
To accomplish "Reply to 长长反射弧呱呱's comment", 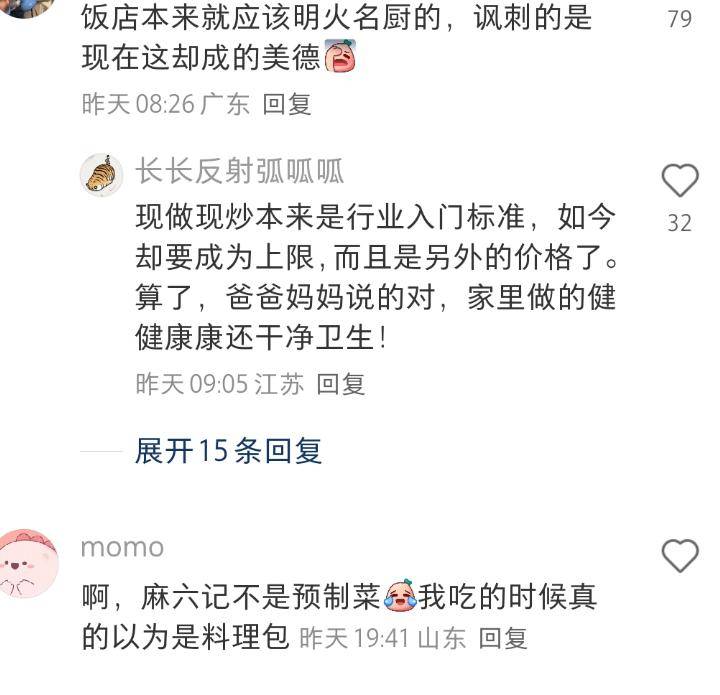I will point(341,384).
